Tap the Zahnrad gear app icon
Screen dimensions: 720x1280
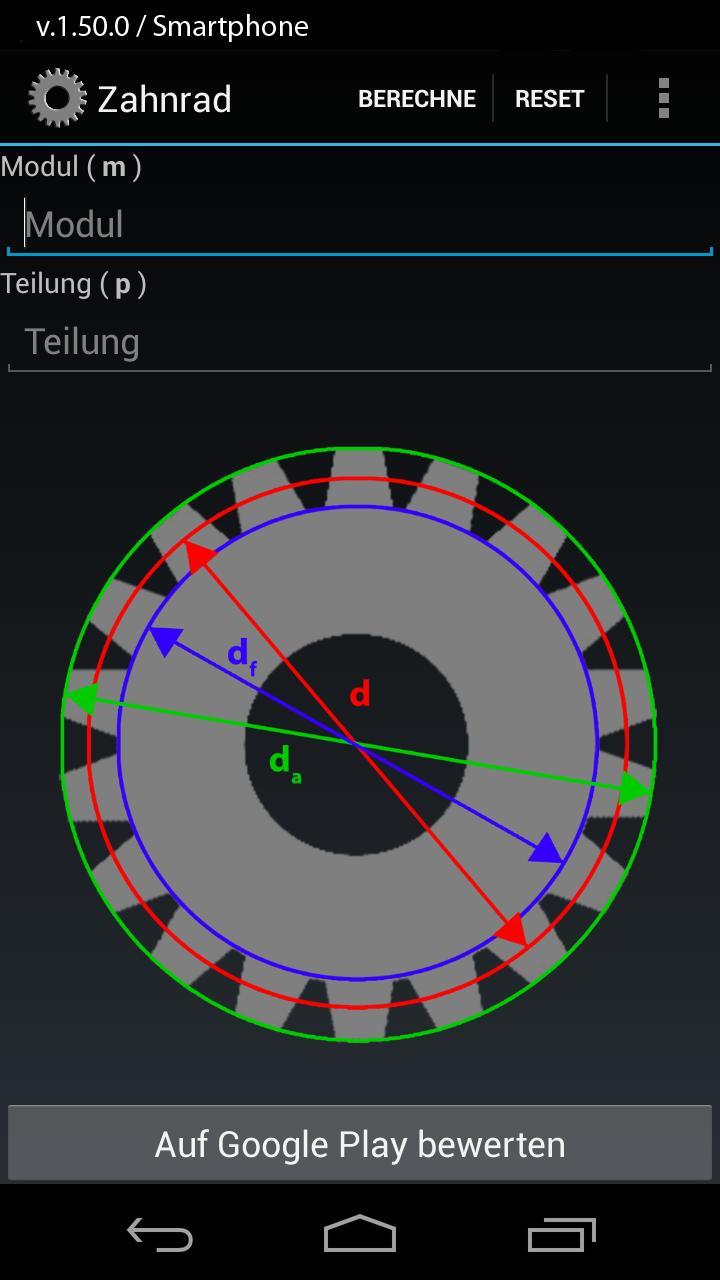point(57,98)
